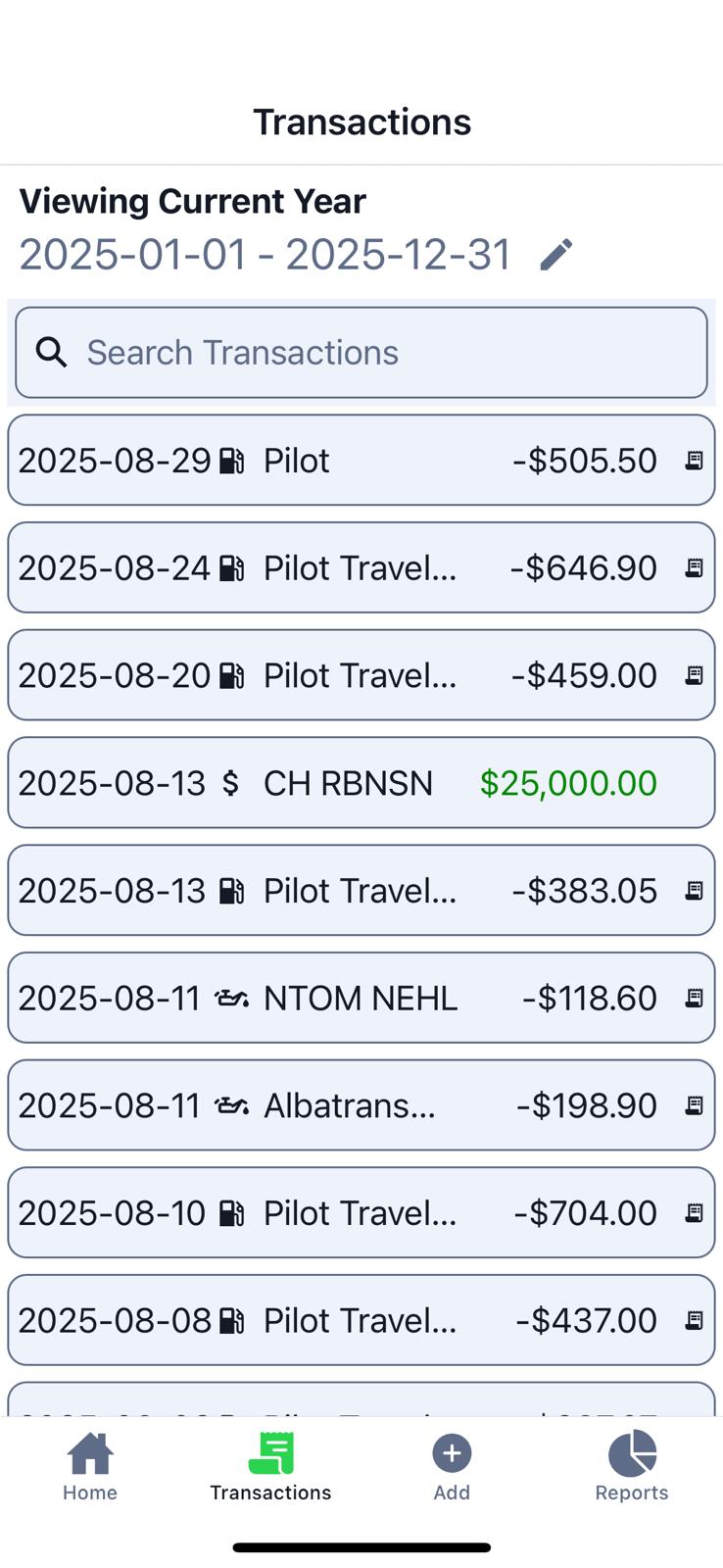Viewport: 723px width, 1568px height.
Task: Select dollar sign icon on CH RBNSN deposit
Action: [230, 783]
